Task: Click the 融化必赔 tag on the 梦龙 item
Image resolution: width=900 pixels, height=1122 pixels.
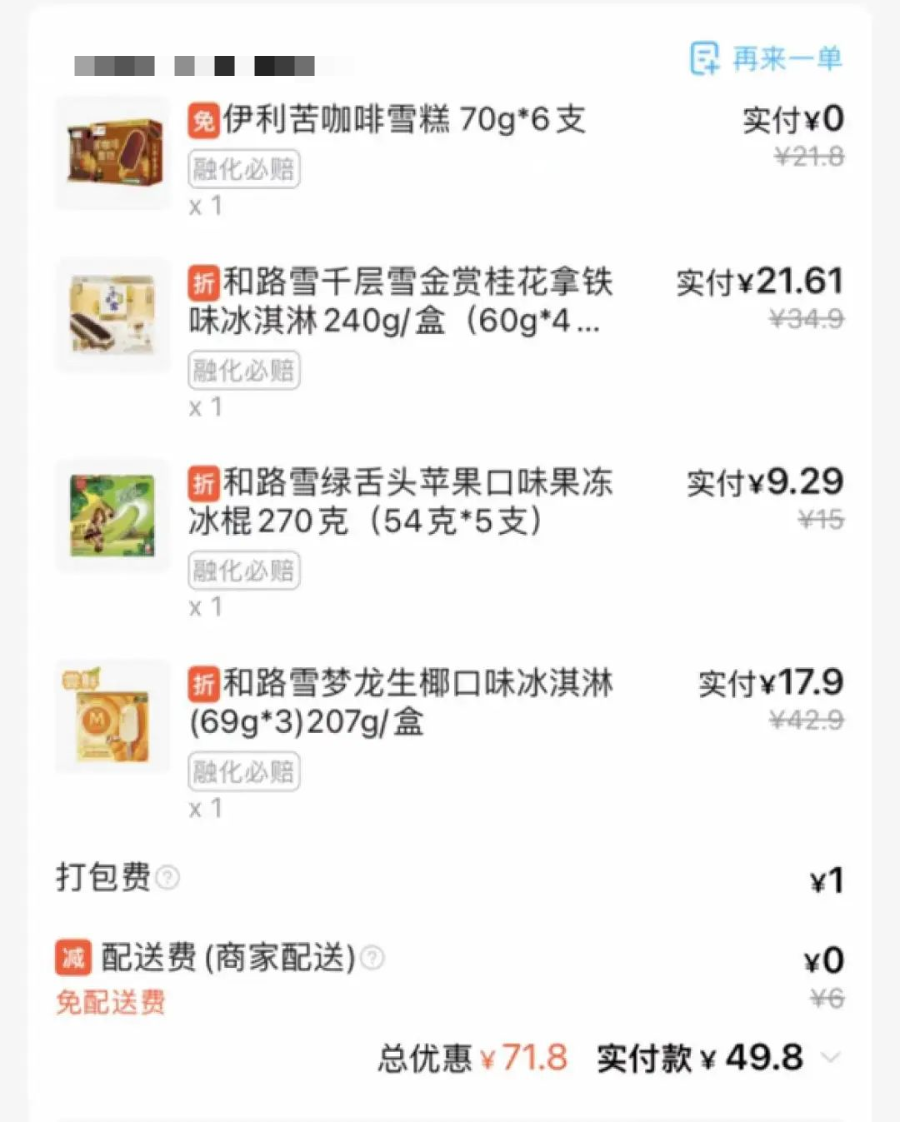Action: coord(243,771)
